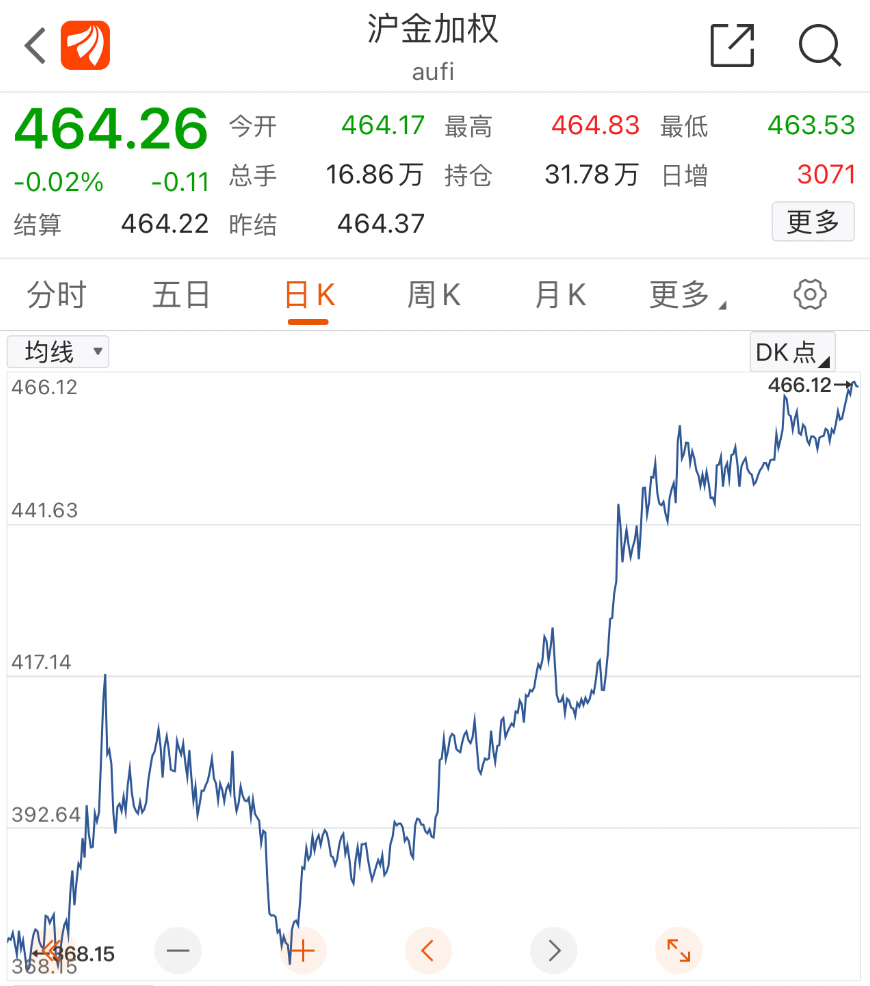Switch to the 周K chart tab

[x=433, y=295]
